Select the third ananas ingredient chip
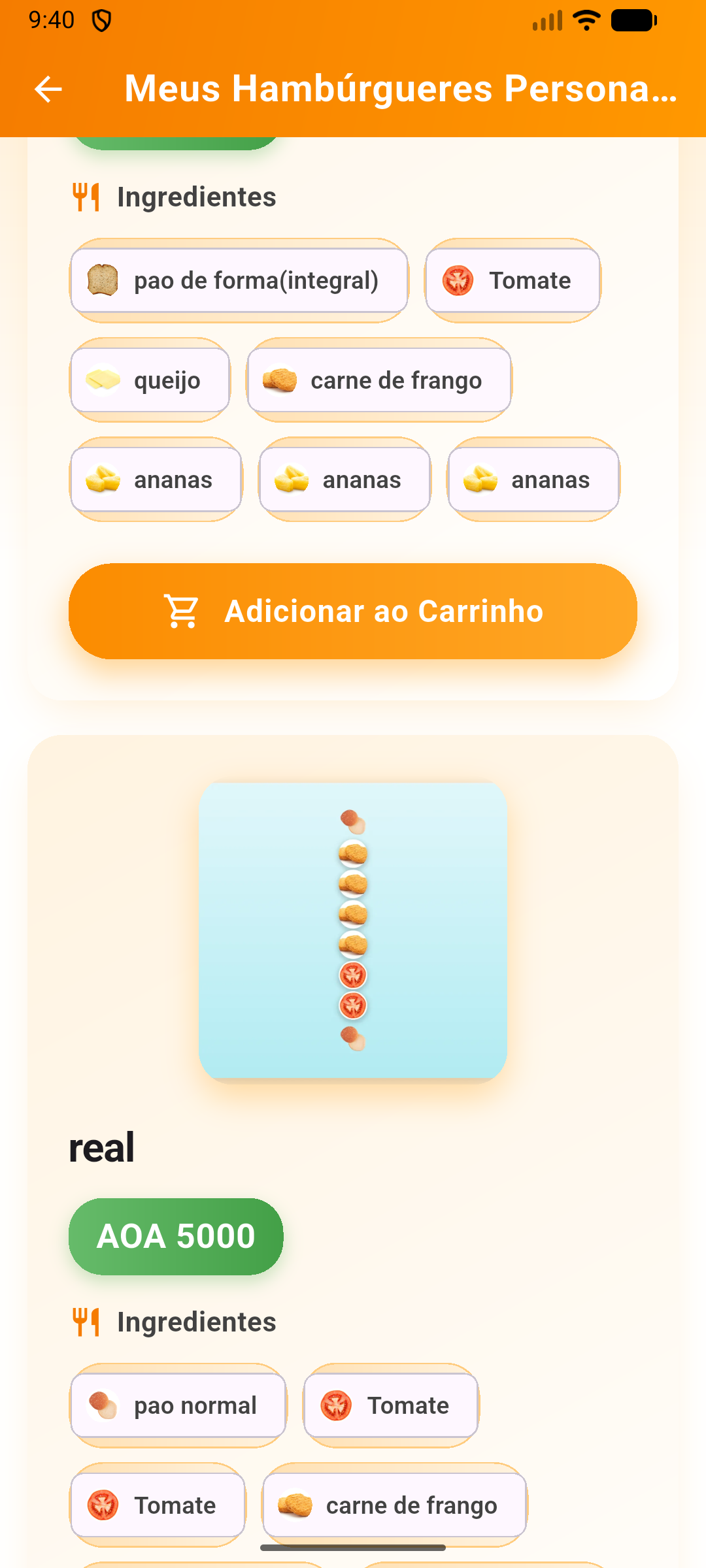 [x=533, y=480]
